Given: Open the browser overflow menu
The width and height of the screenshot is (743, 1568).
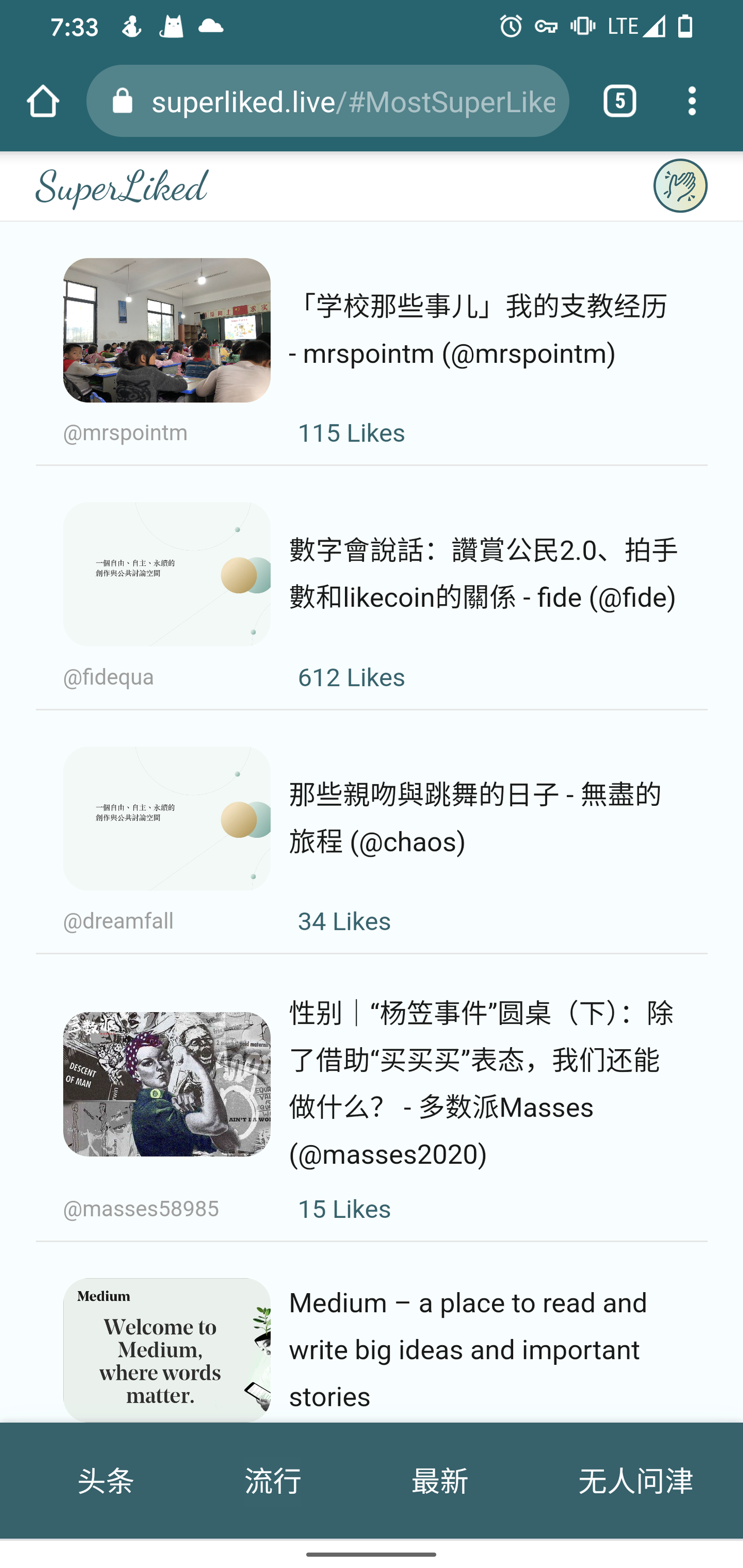Looking at the screenshot, I should tap(691, 101).
